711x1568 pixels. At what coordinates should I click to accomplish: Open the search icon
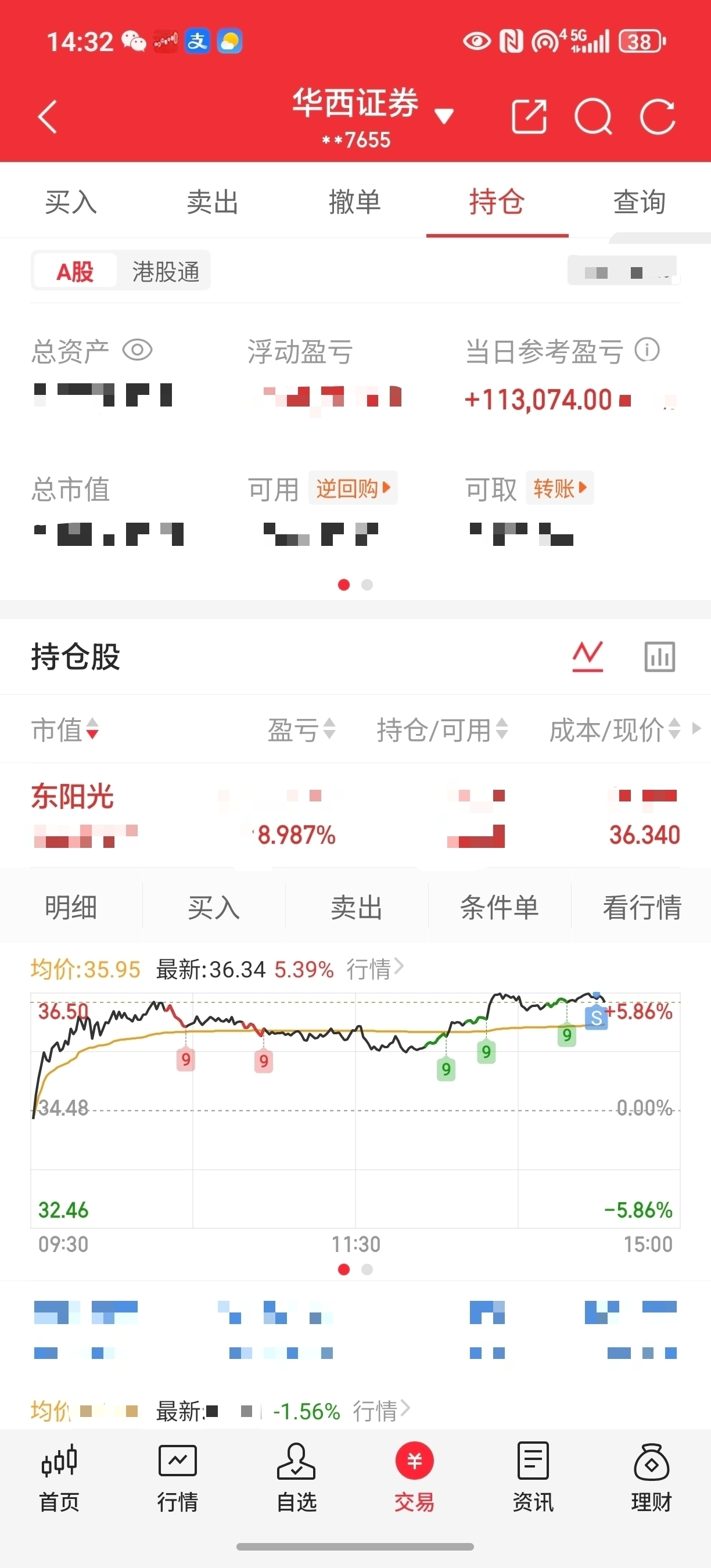pyautogui.click(x=594, y=116)
